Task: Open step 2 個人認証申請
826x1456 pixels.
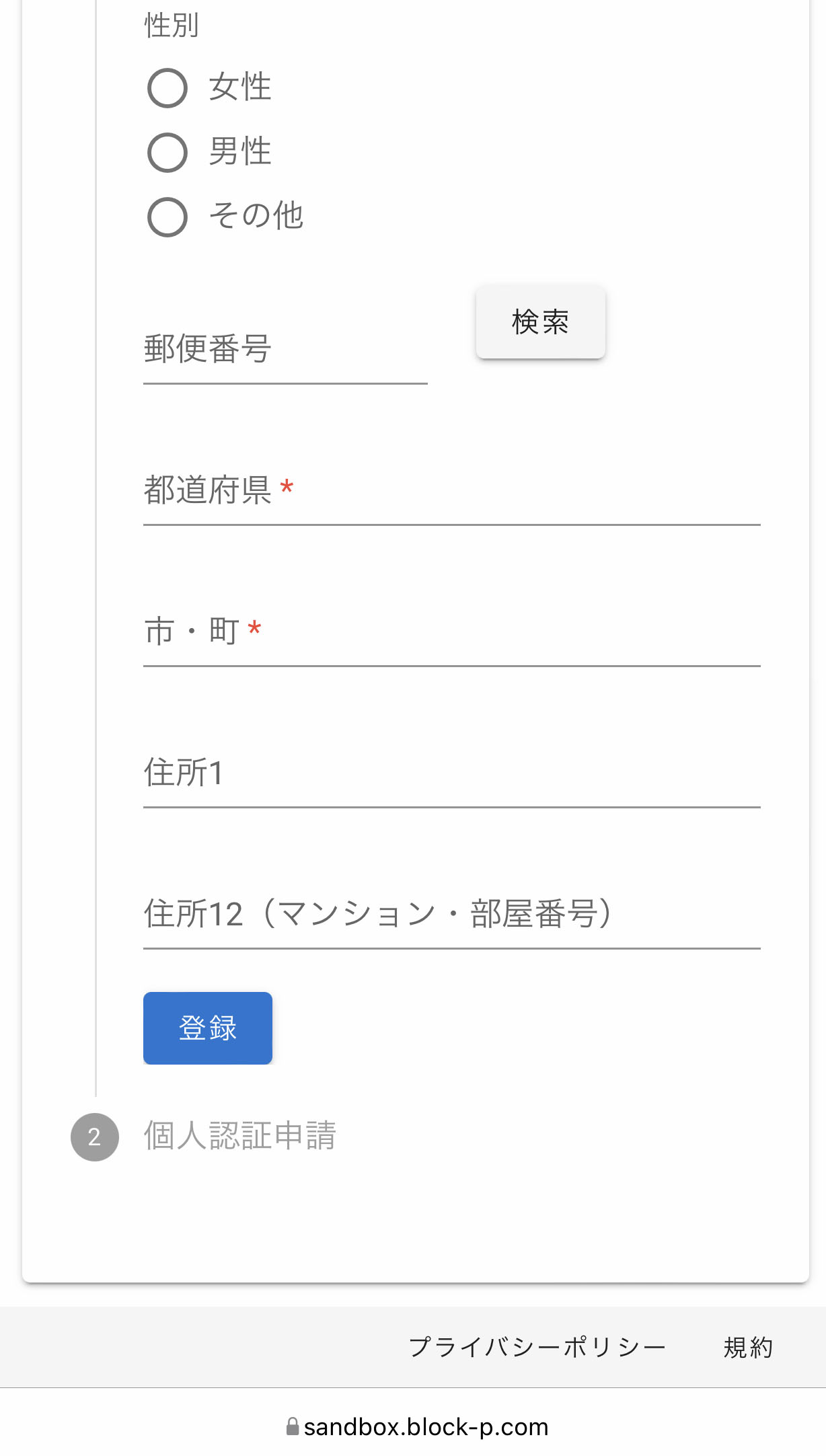Action: click(204, 1137)
